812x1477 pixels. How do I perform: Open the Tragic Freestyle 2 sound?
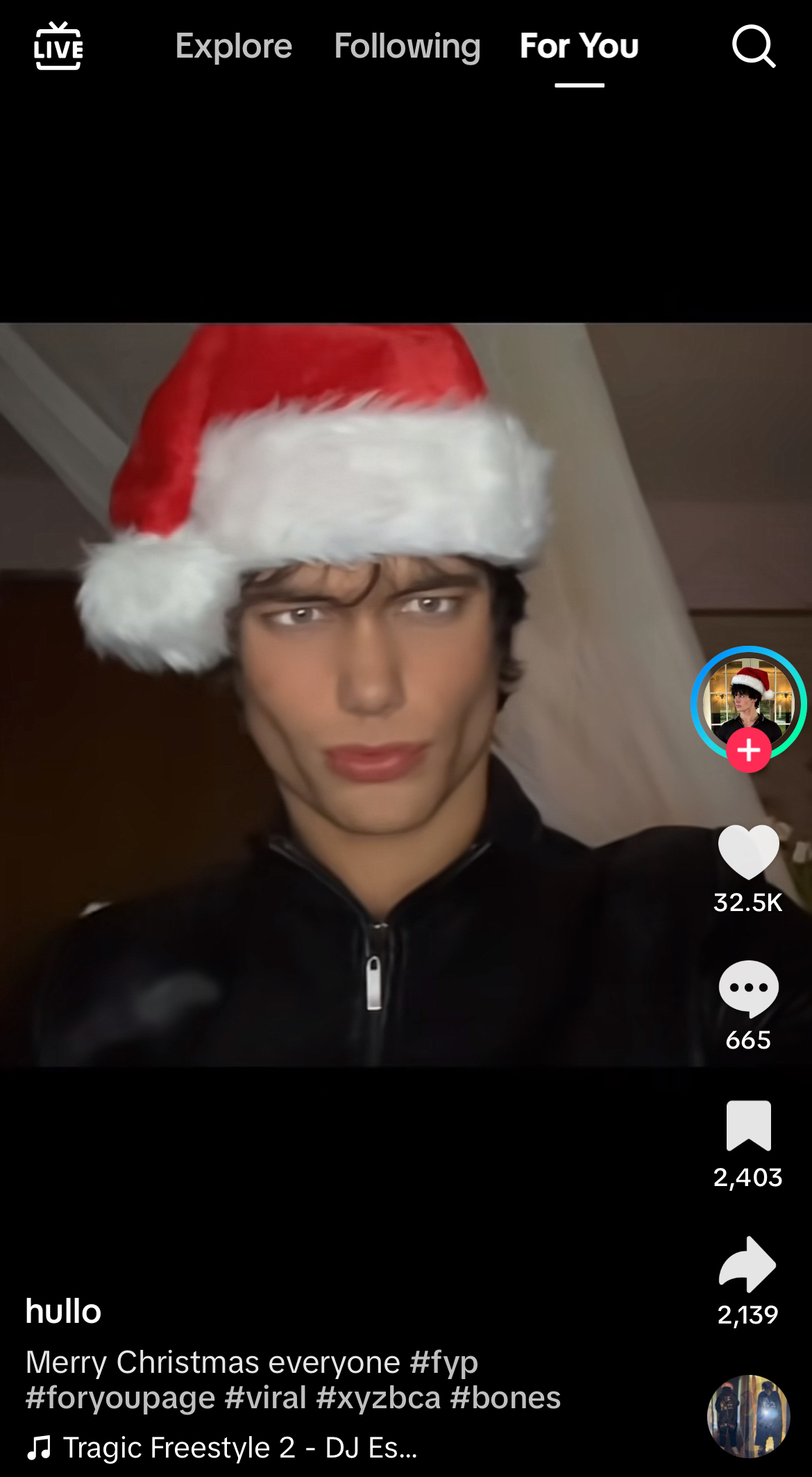(239, 1448)
